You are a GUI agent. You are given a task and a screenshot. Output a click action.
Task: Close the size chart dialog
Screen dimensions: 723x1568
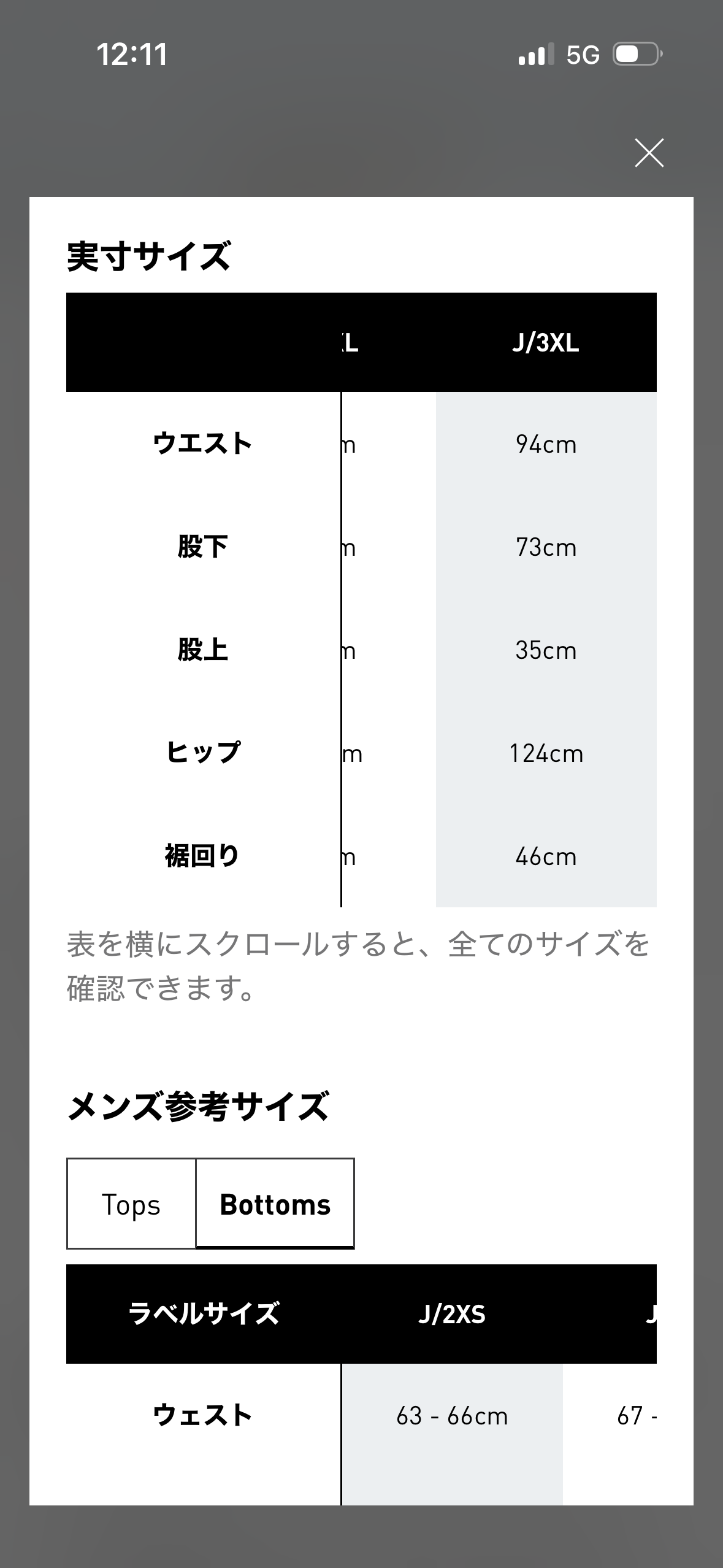click(x=649, y=153)
